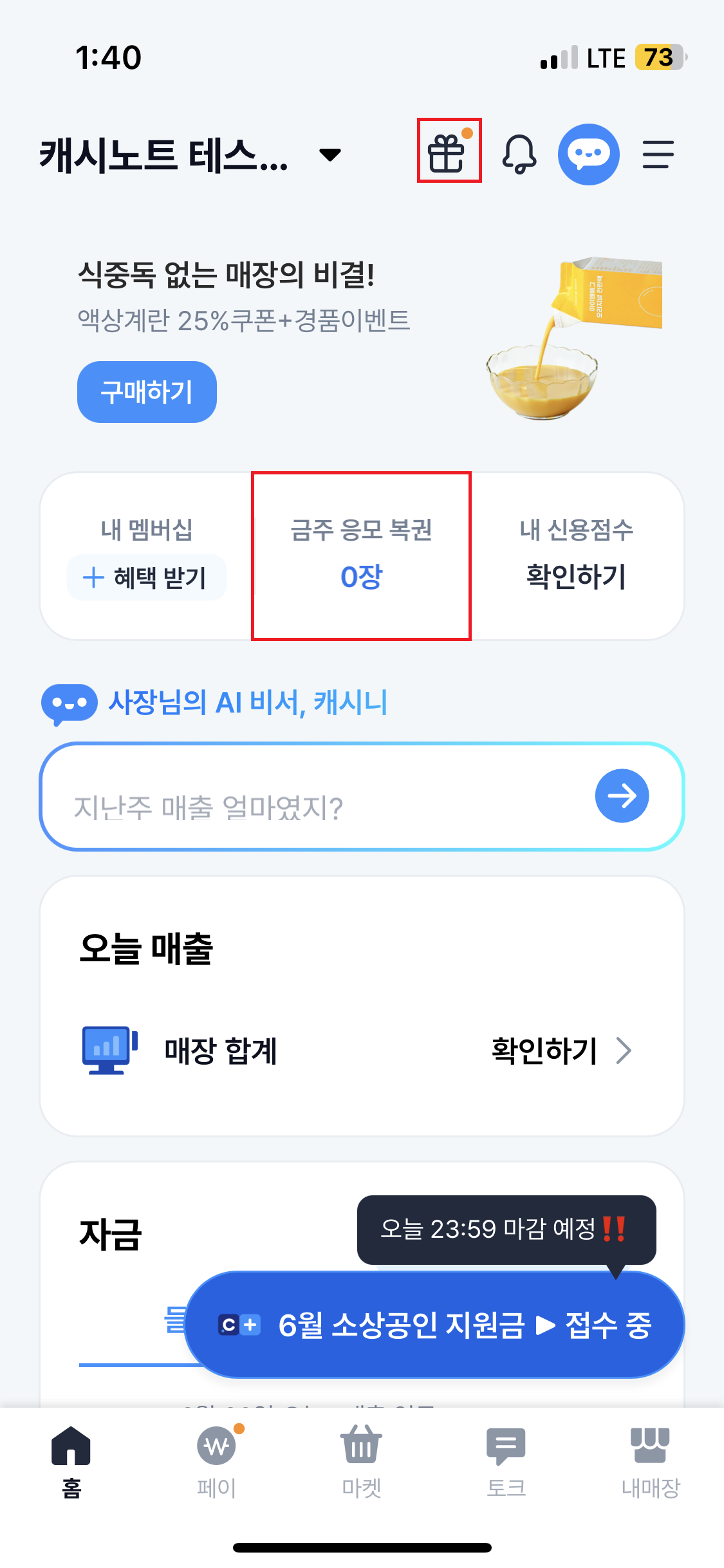Switch to the 홈 tab
The height and width of the screenshot is (1568, 724).
(x=71, y=1461)
